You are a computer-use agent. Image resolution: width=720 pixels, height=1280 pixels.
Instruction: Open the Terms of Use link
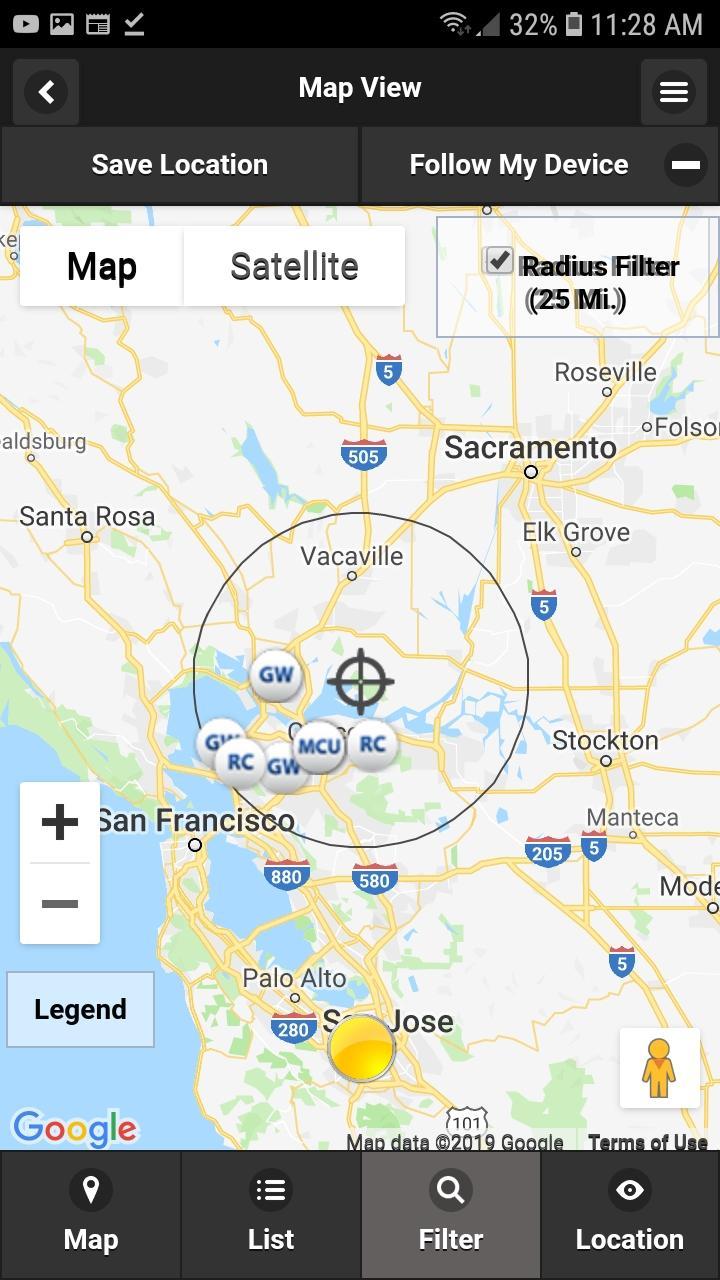point(647,1141)
